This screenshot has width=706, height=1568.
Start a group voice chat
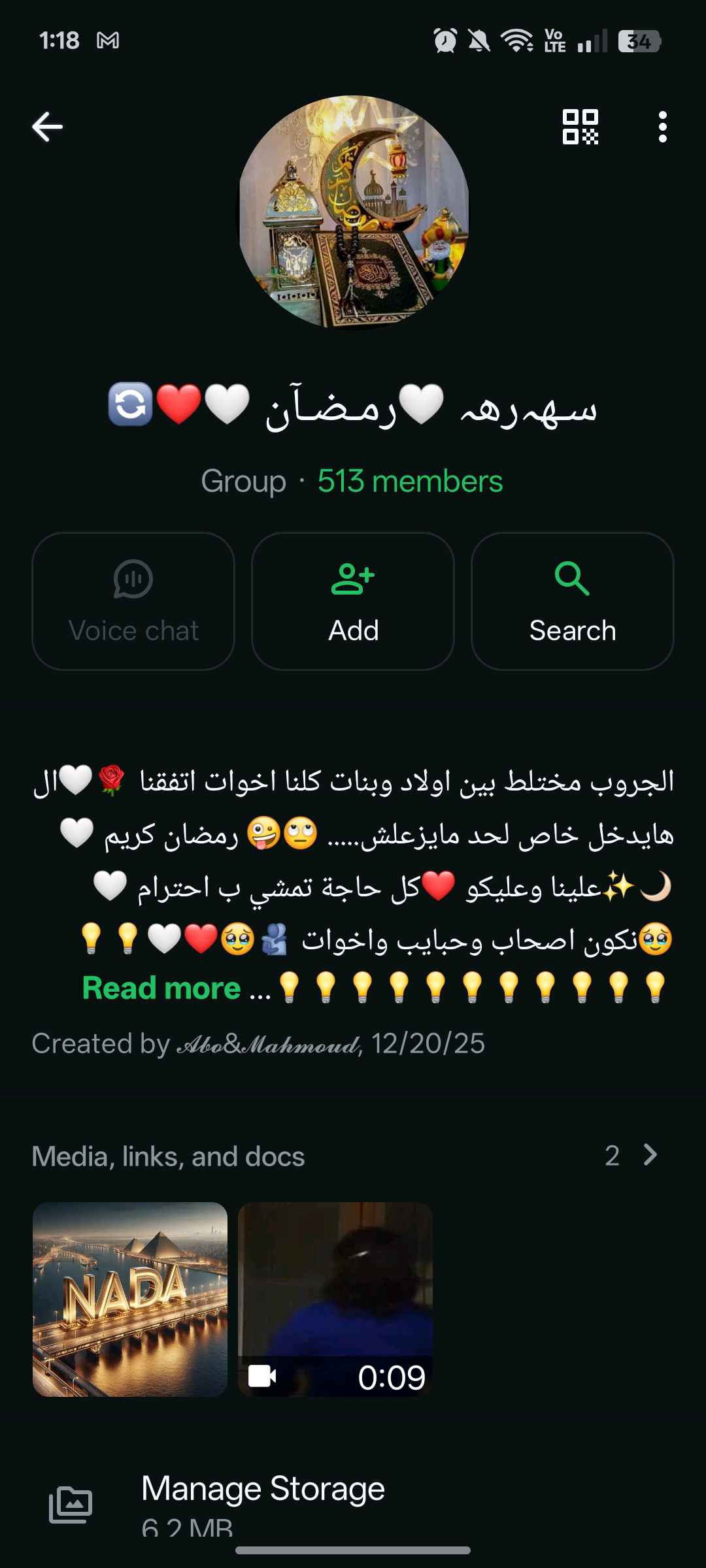133,601
